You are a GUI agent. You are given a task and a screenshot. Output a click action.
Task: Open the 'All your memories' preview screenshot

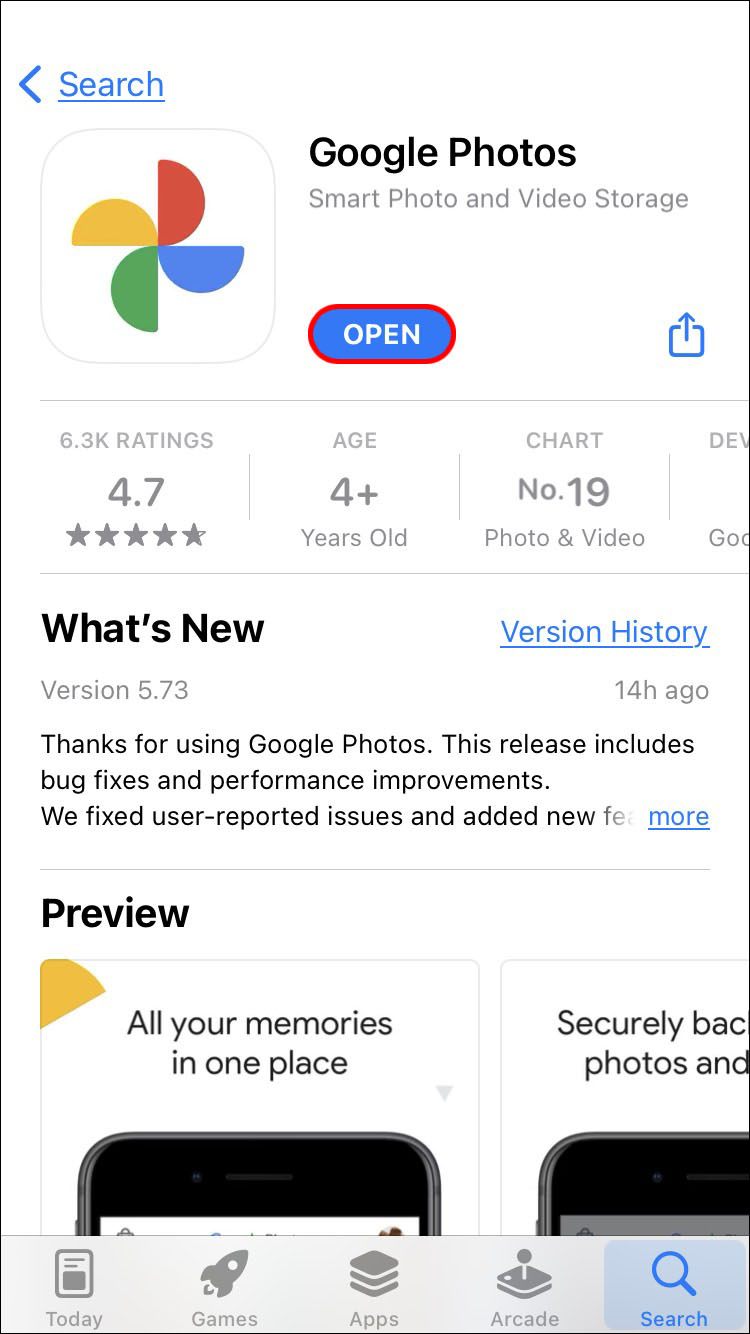[259, 1095]
